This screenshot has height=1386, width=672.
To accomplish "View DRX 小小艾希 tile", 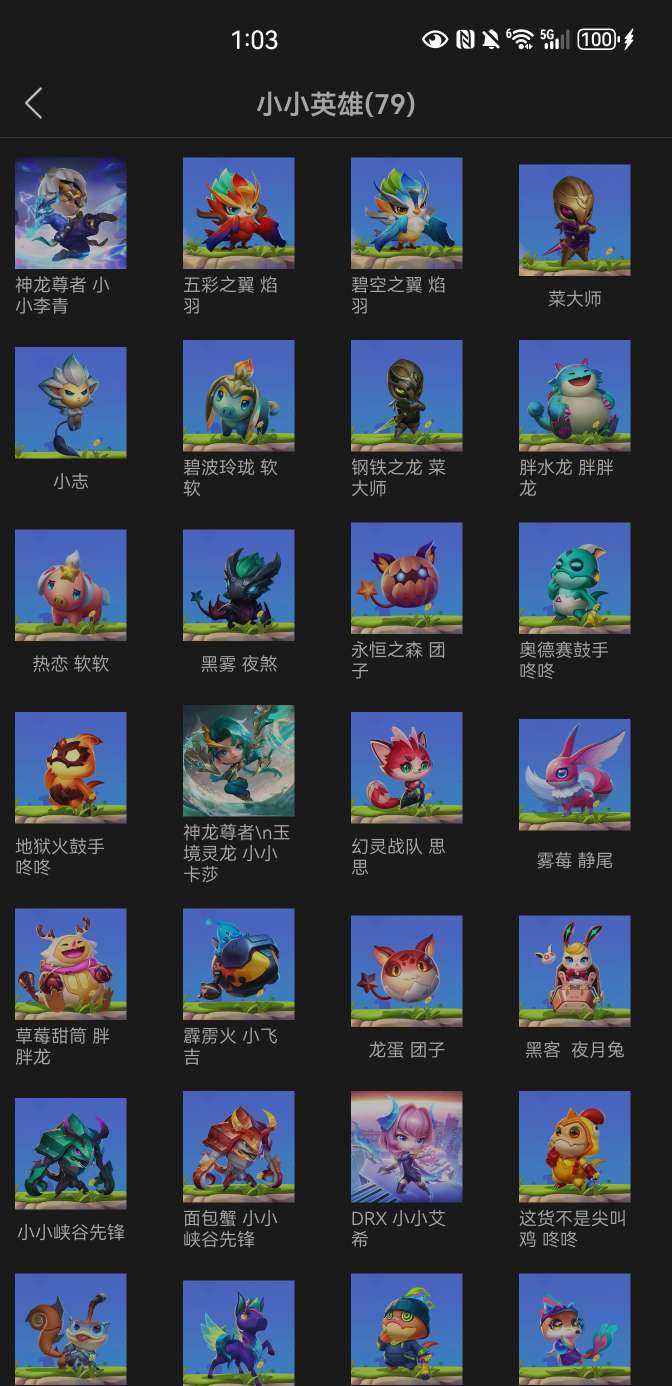I will [x=407, y=1146].
